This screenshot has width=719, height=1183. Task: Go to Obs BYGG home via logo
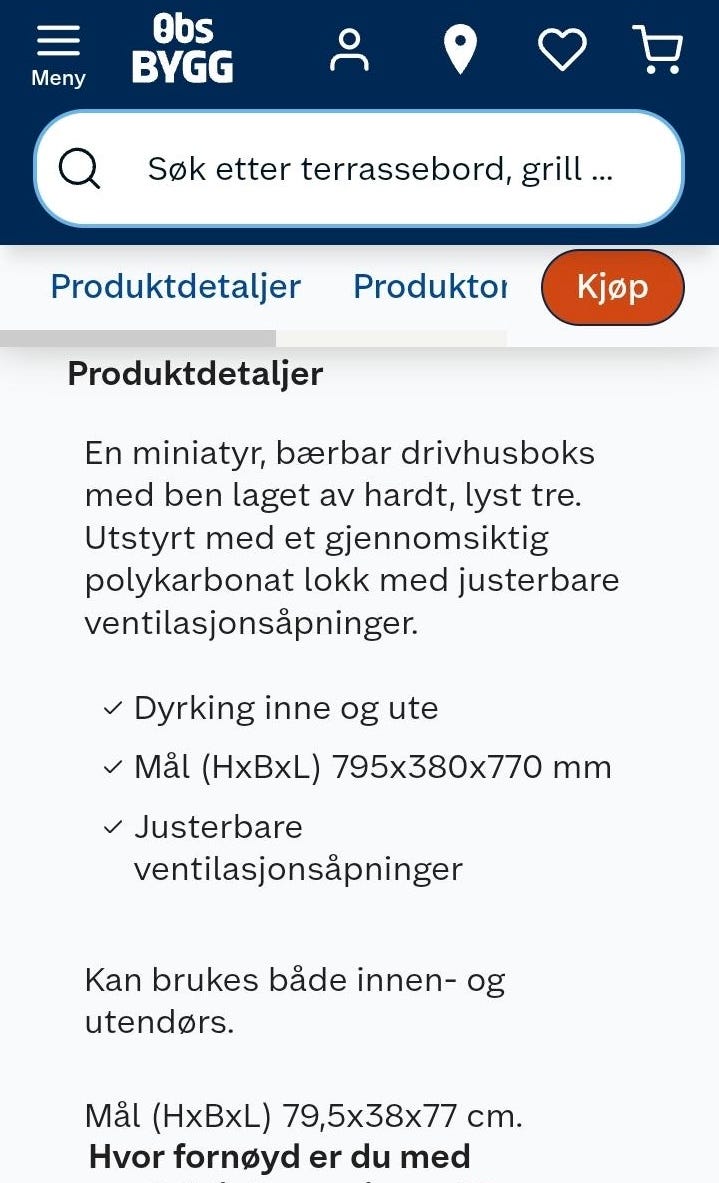[x=183, y=48]
